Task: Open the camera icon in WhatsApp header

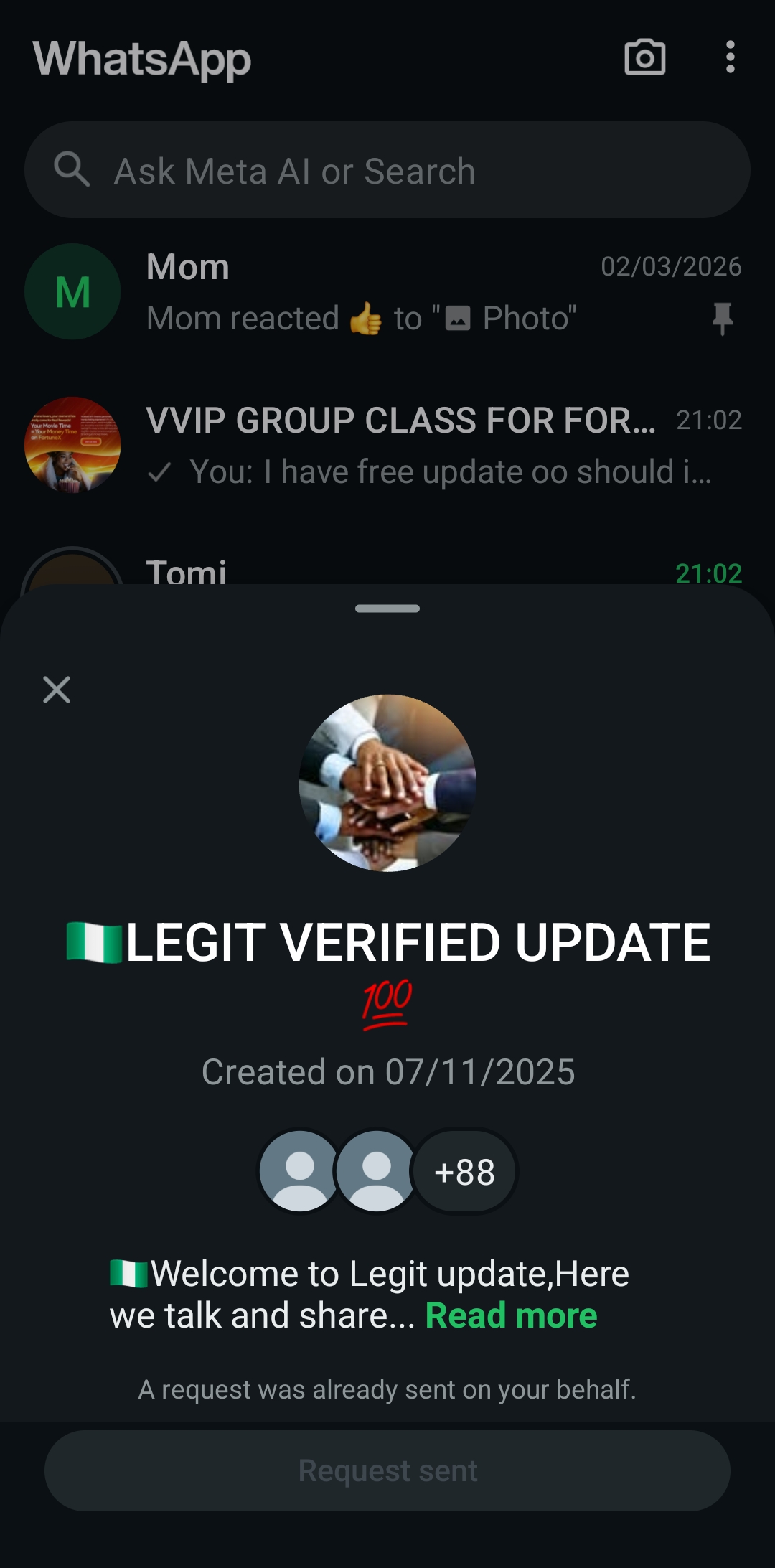Action: point(644,57)
